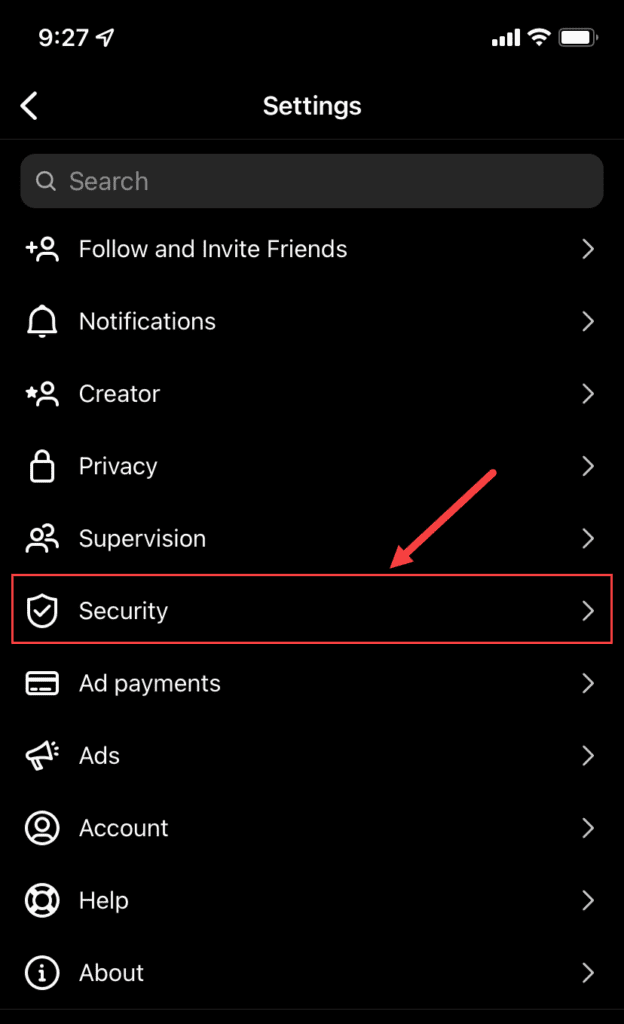Screen dimensions: 624x1024
Task: Open the About row
Action: click(x=312, y=973)
